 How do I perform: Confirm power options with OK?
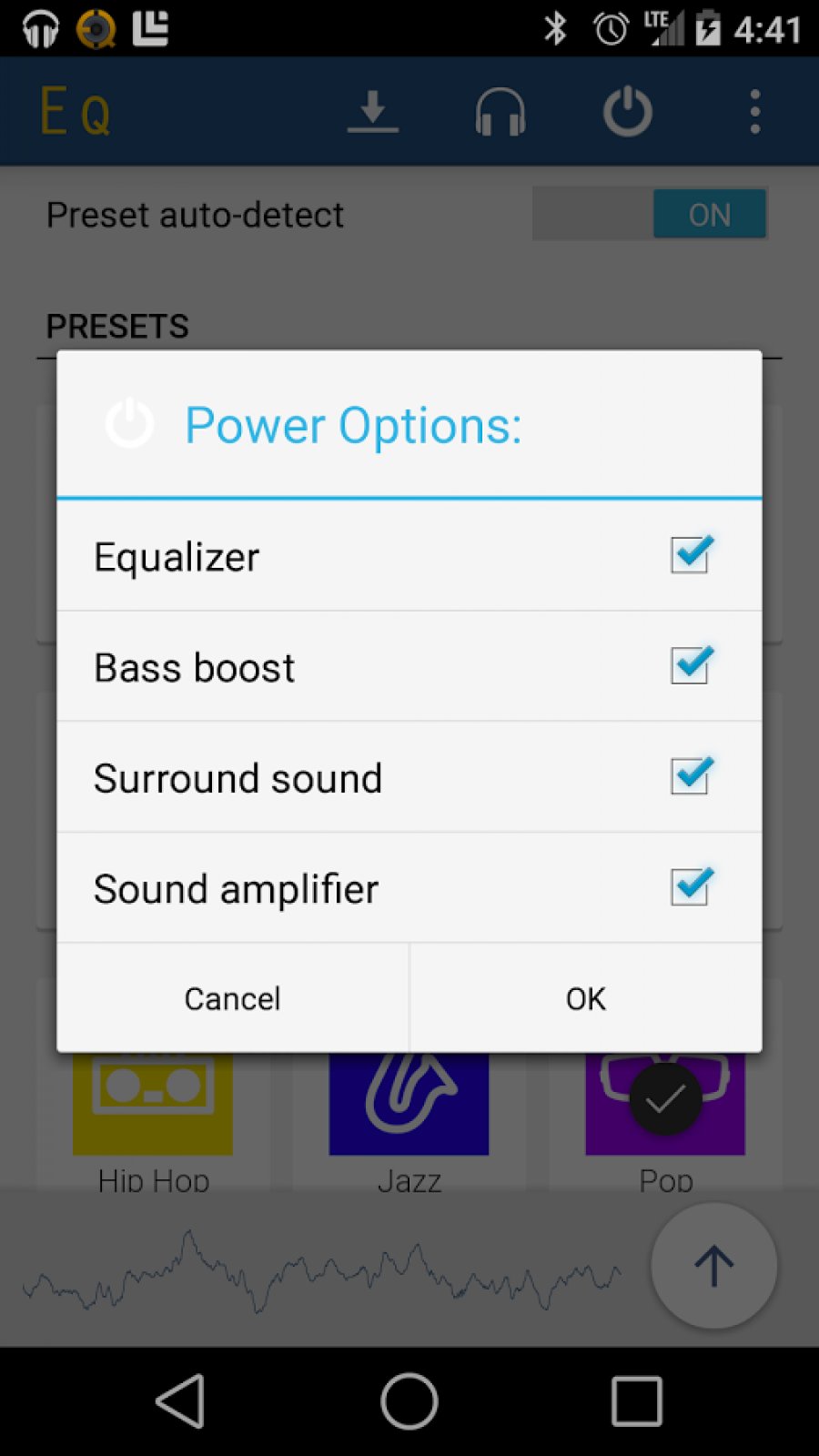(x=585, y=998)
